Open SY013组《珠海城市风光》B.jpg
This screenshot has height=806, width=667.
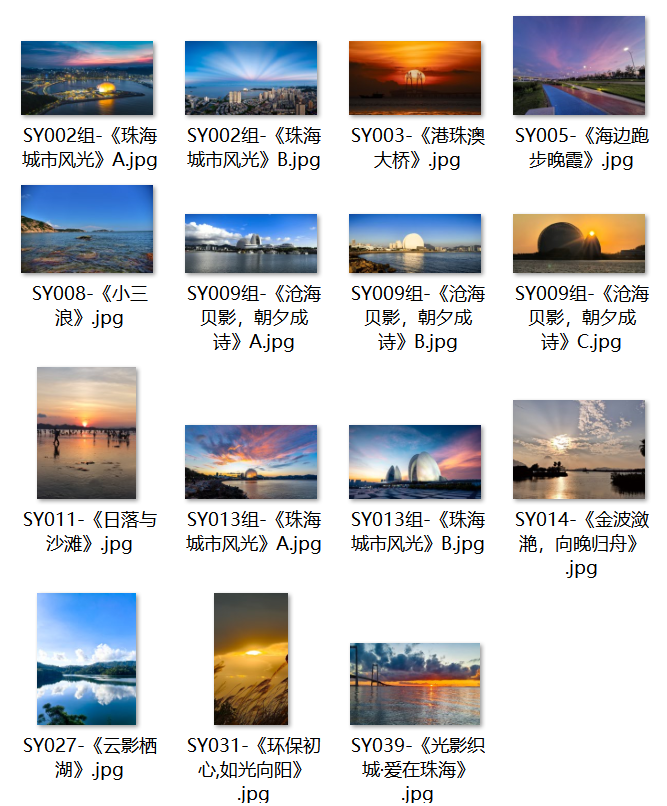coord(415,462)
